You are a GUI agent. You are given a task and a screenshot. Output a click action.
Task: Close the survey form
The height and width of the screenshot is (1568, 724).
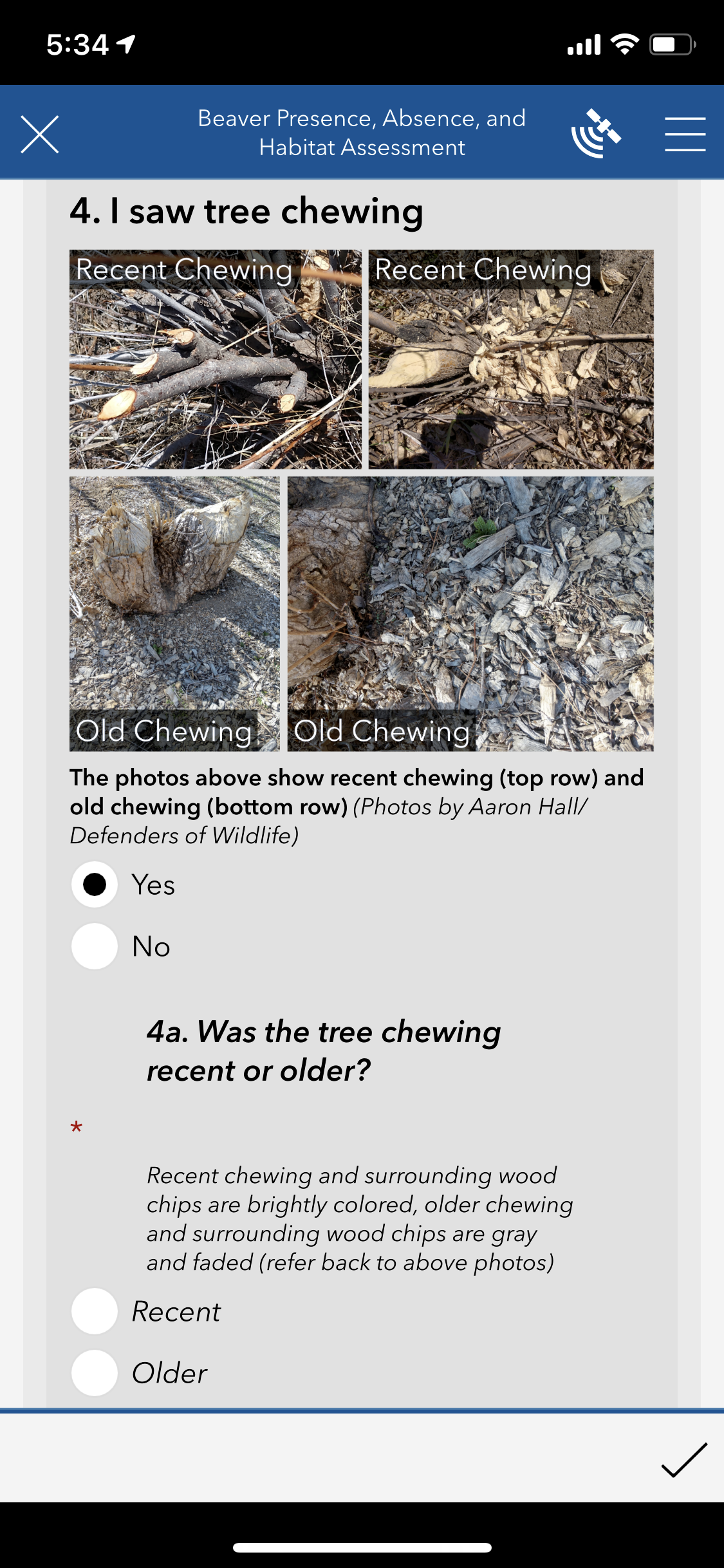[40, 134]
